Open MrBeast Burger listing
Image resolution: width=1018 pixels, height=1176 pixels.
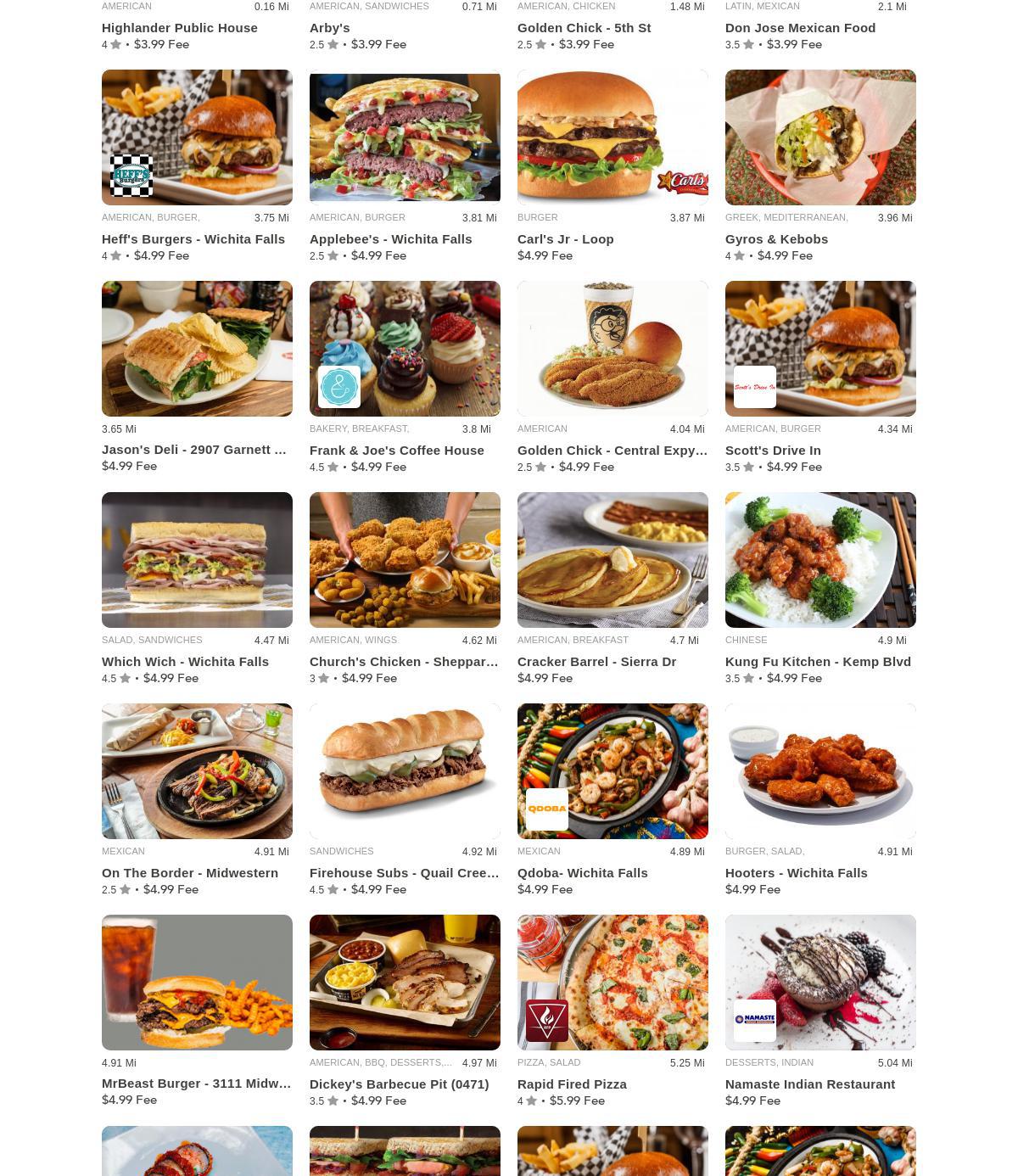(197, 983)
